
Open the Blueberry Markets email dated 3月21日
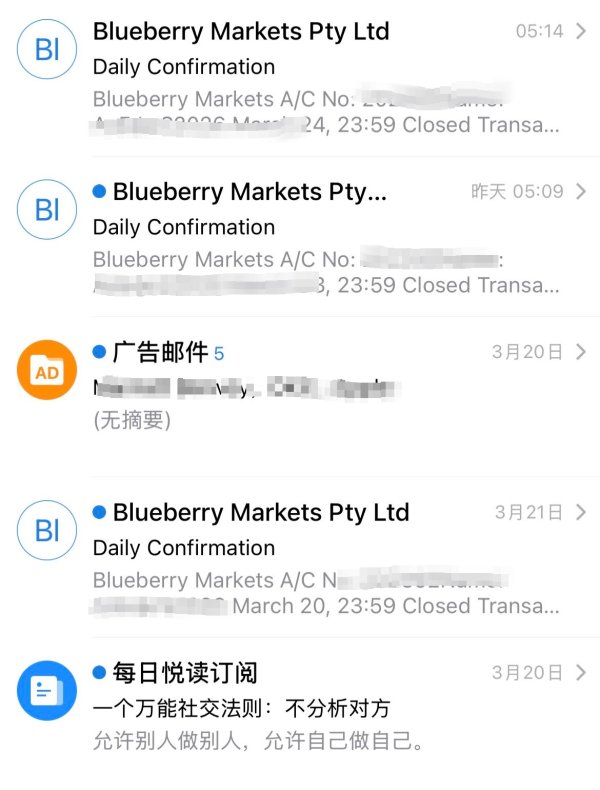tap(300, 557)
